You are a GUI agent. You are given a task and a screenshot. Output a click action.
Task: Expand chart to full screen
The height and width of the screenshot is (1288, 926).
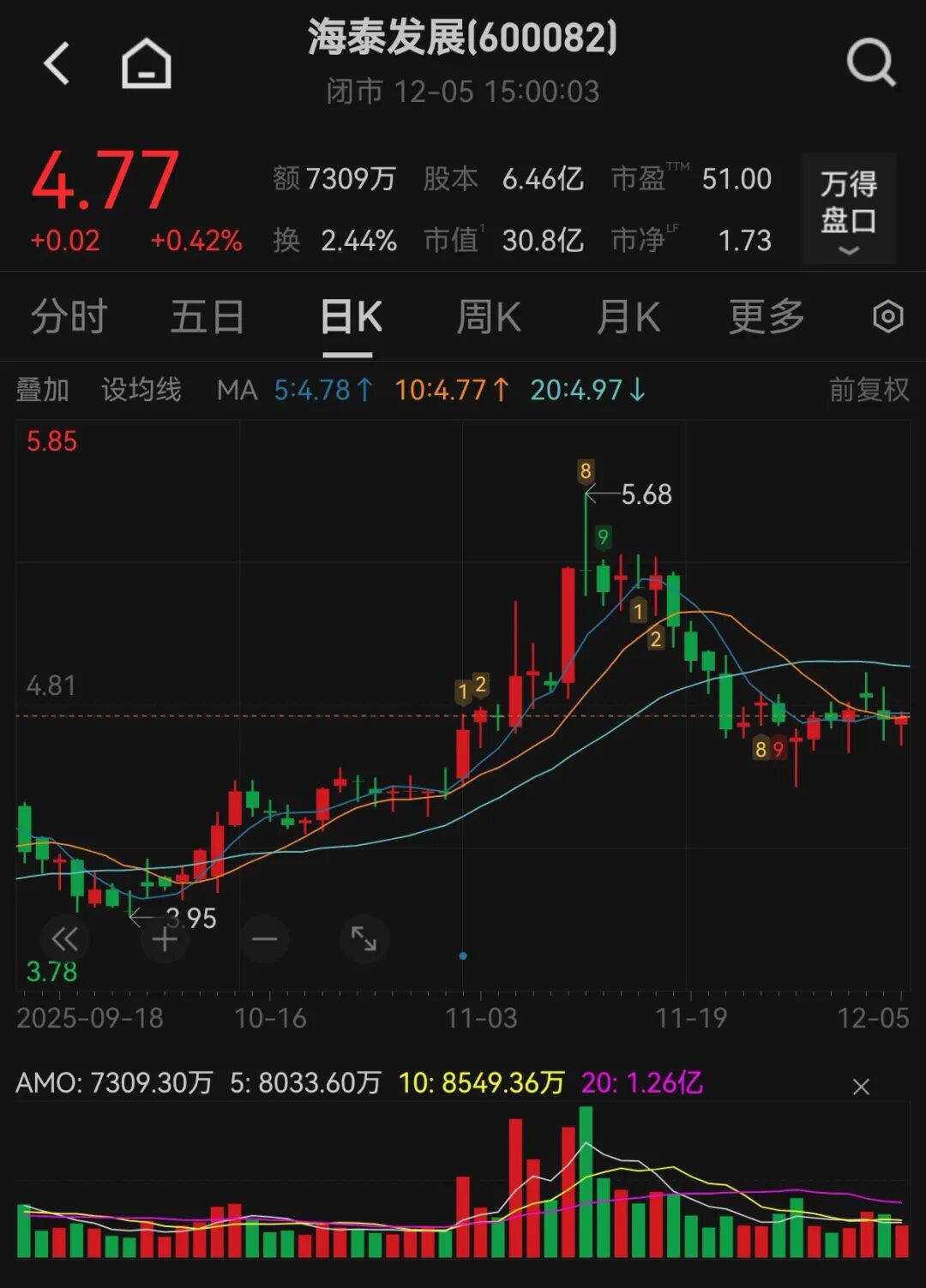(364, 939)
